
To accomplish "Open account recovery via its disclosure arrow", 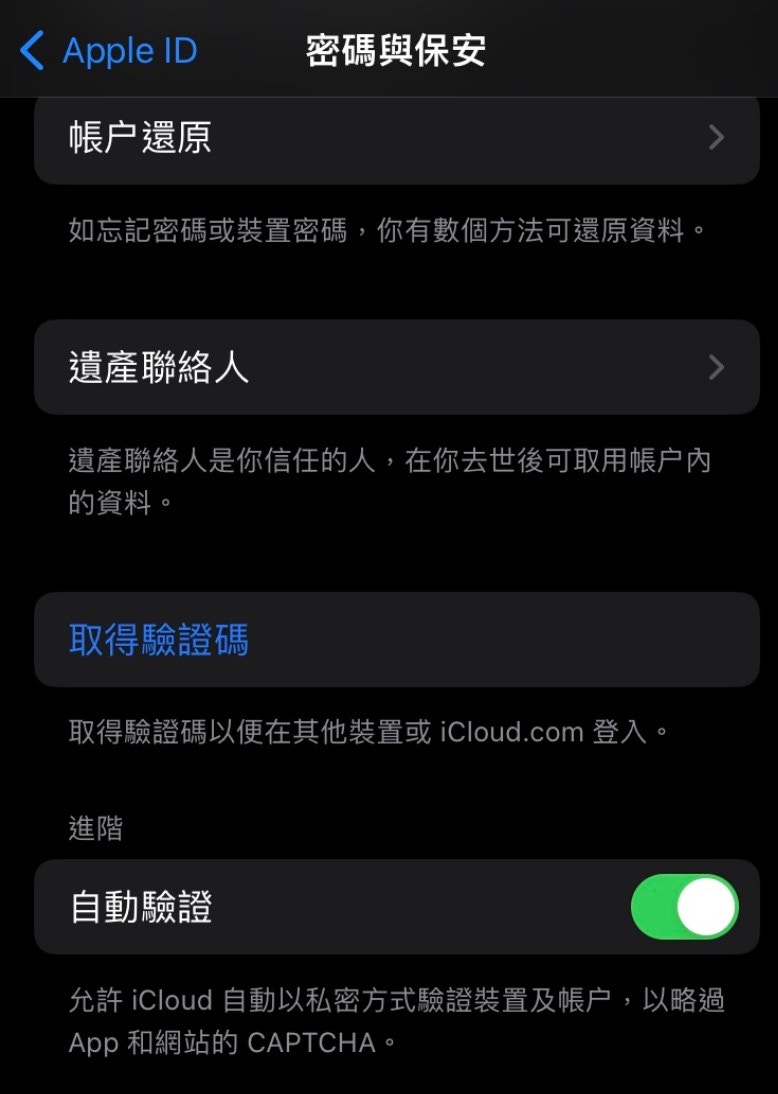I will coord(716,138).
